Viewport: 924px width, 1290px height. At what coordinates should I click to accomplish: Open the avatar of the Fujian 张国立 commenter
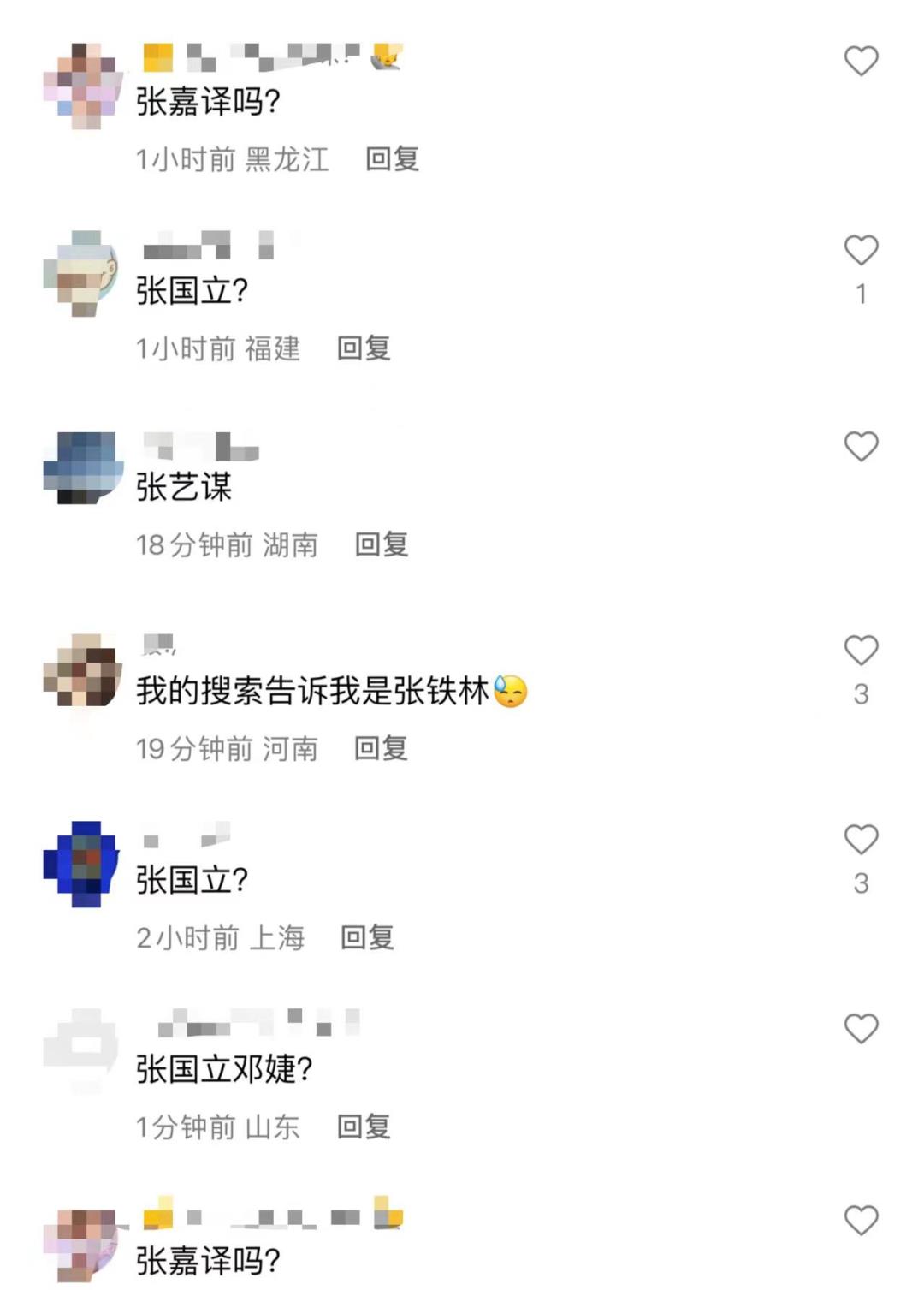pos(83,272)
